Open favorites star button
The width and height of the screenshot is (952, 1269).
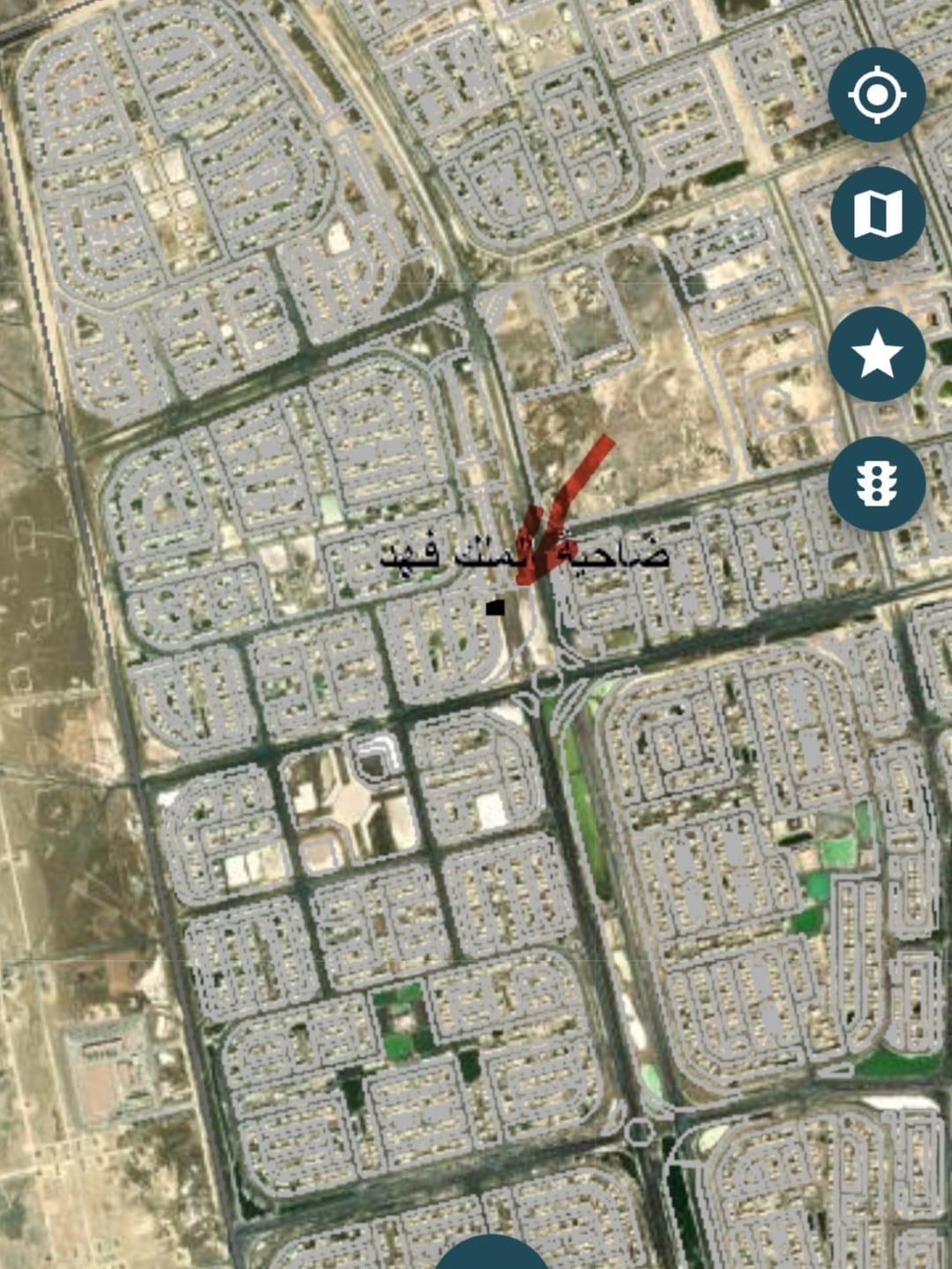pyautogui.click(x=876, y=354)
